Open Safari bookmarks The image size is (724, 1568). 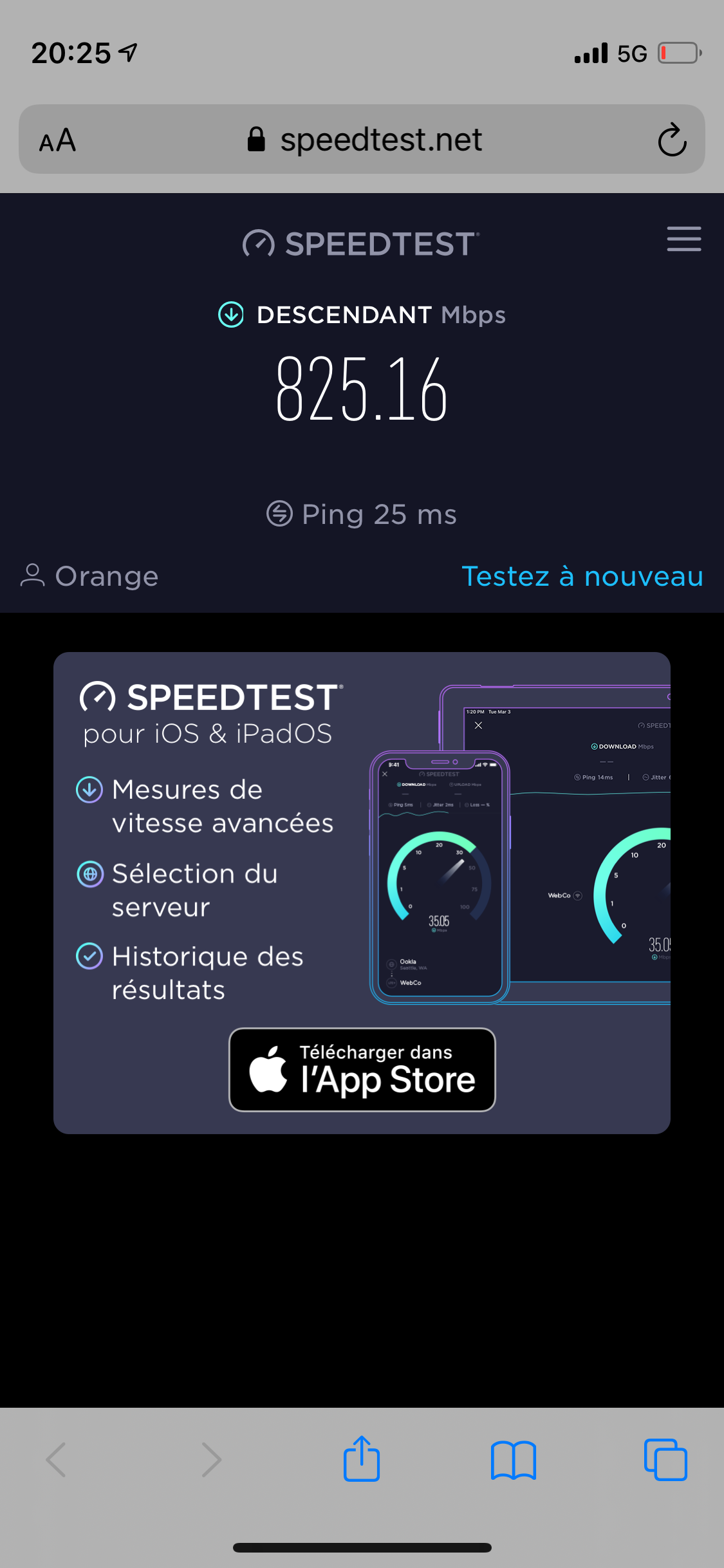point(513,1460)
